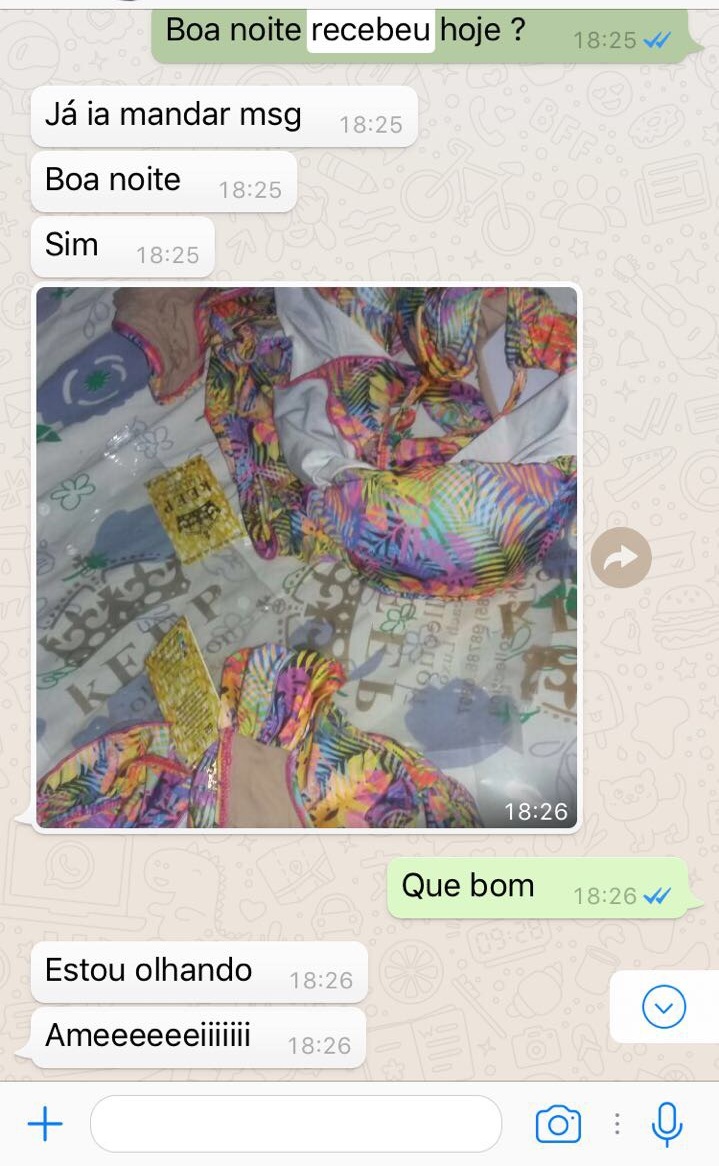The height and width of the screenshot is (1166, 719).
Task: Forward the received bikini photo
Action: 620,558
